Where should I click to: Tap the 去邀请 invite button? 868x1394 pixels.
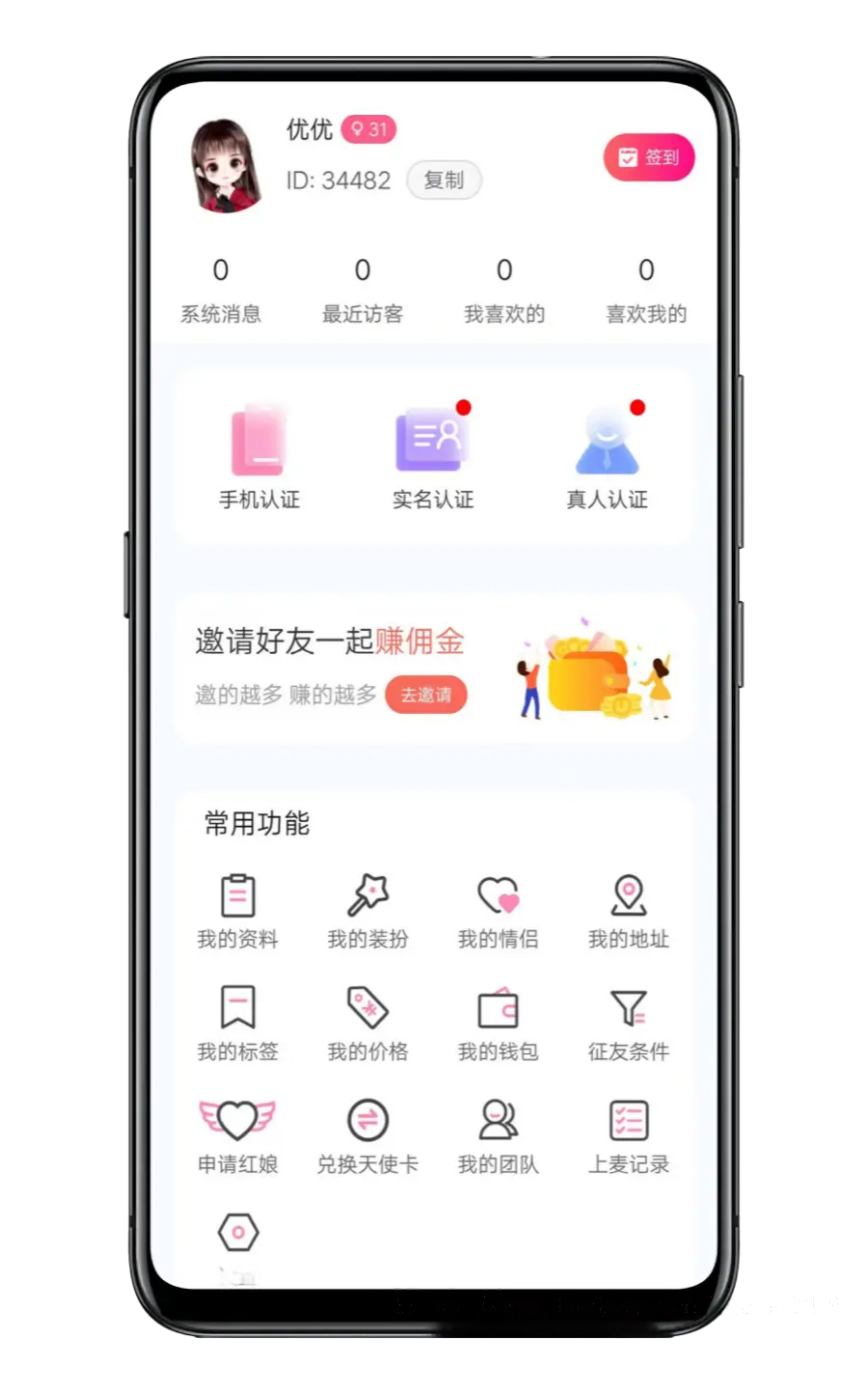point(426,695)
